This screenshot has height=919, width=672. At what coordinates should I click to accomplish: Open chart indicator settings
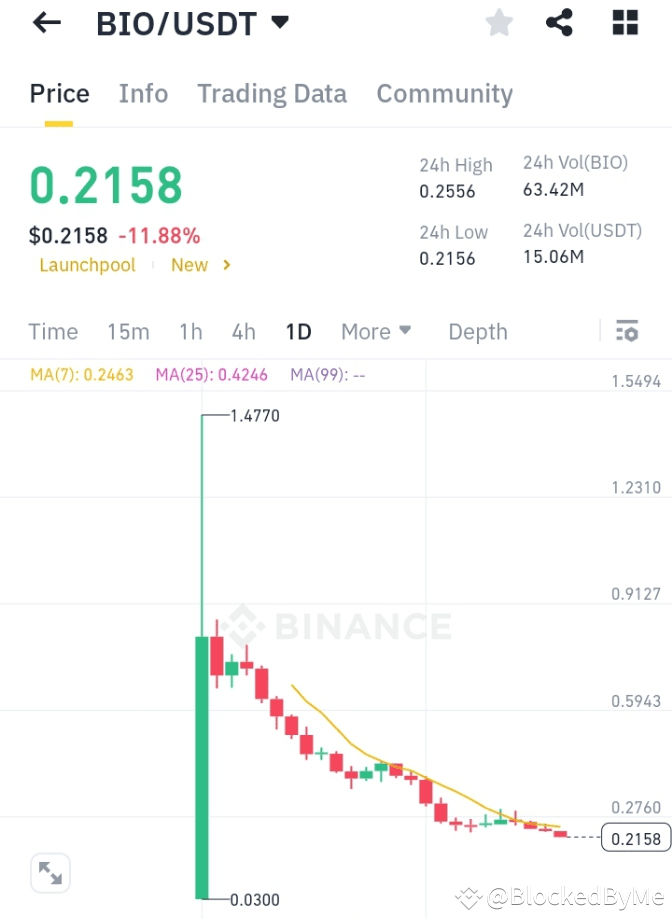pyautogui.click(x=627, y=331)
